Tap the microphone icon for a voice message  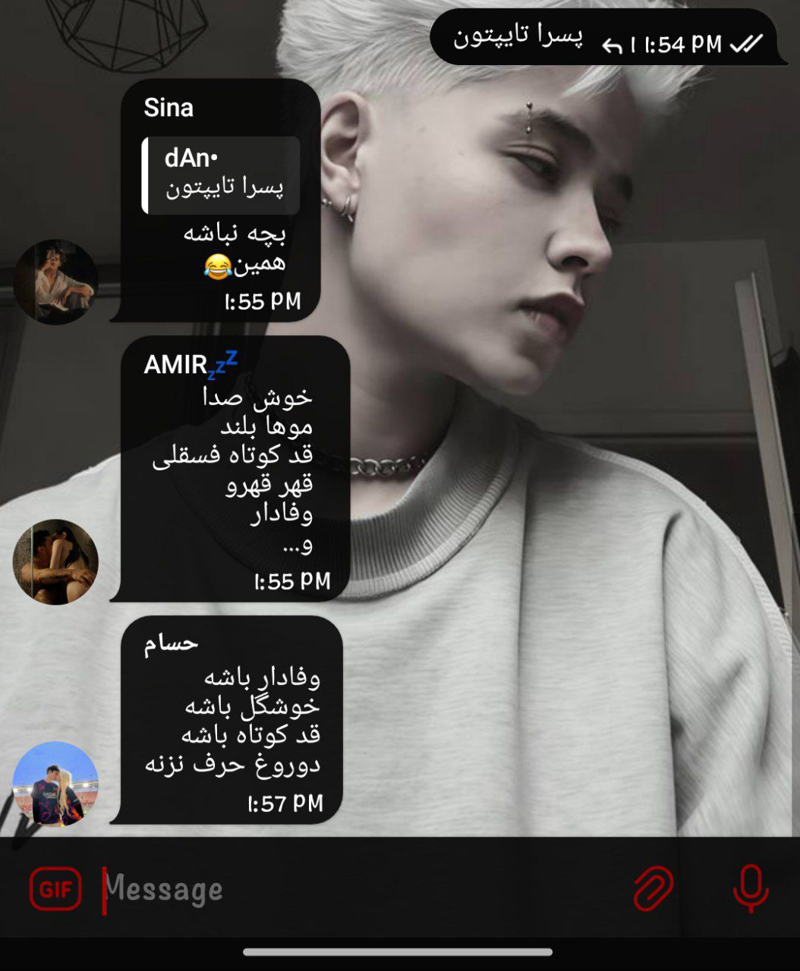pyautogui.click(x=750, y=887)
